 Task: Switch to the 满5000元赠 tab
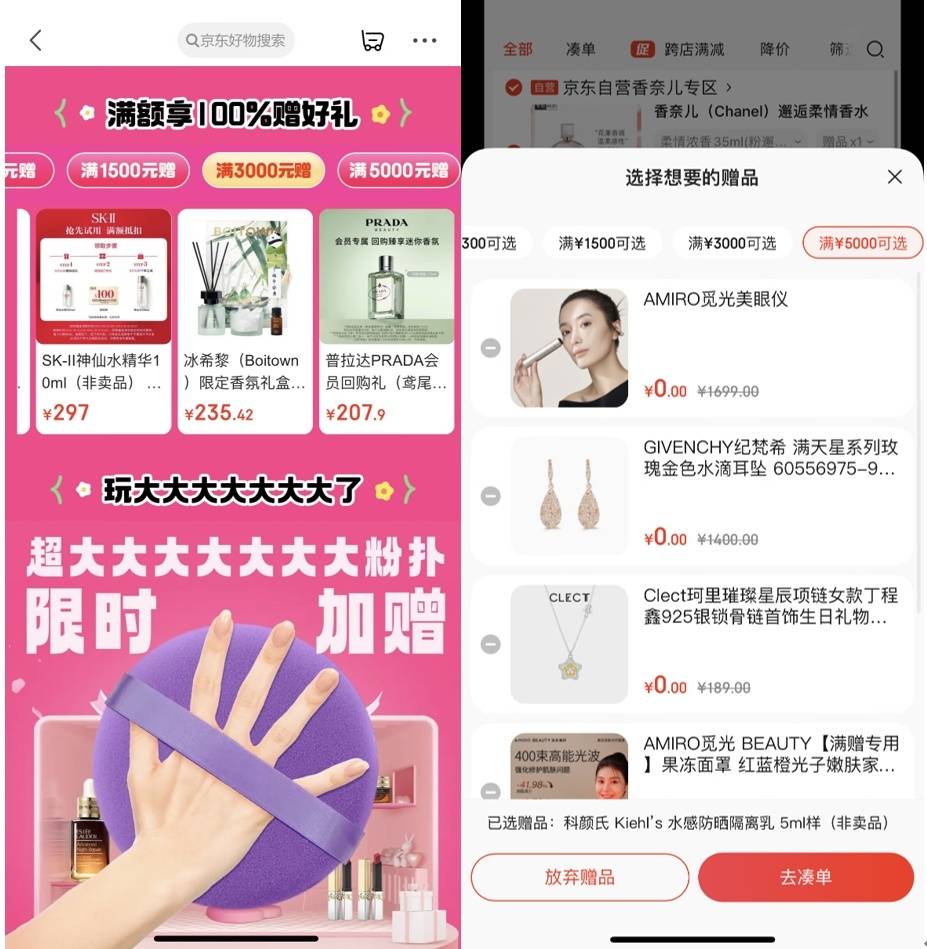[x=398, y=170]
